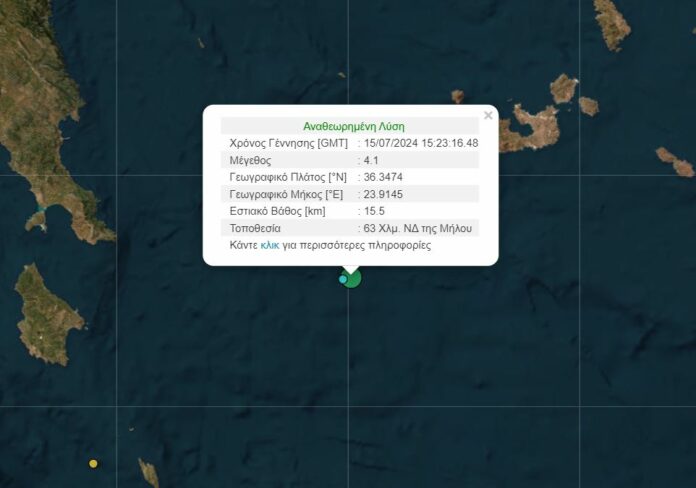
Task: Tap the large green earthquake marker
Action: pyautogui.click(x=352, y=278)
